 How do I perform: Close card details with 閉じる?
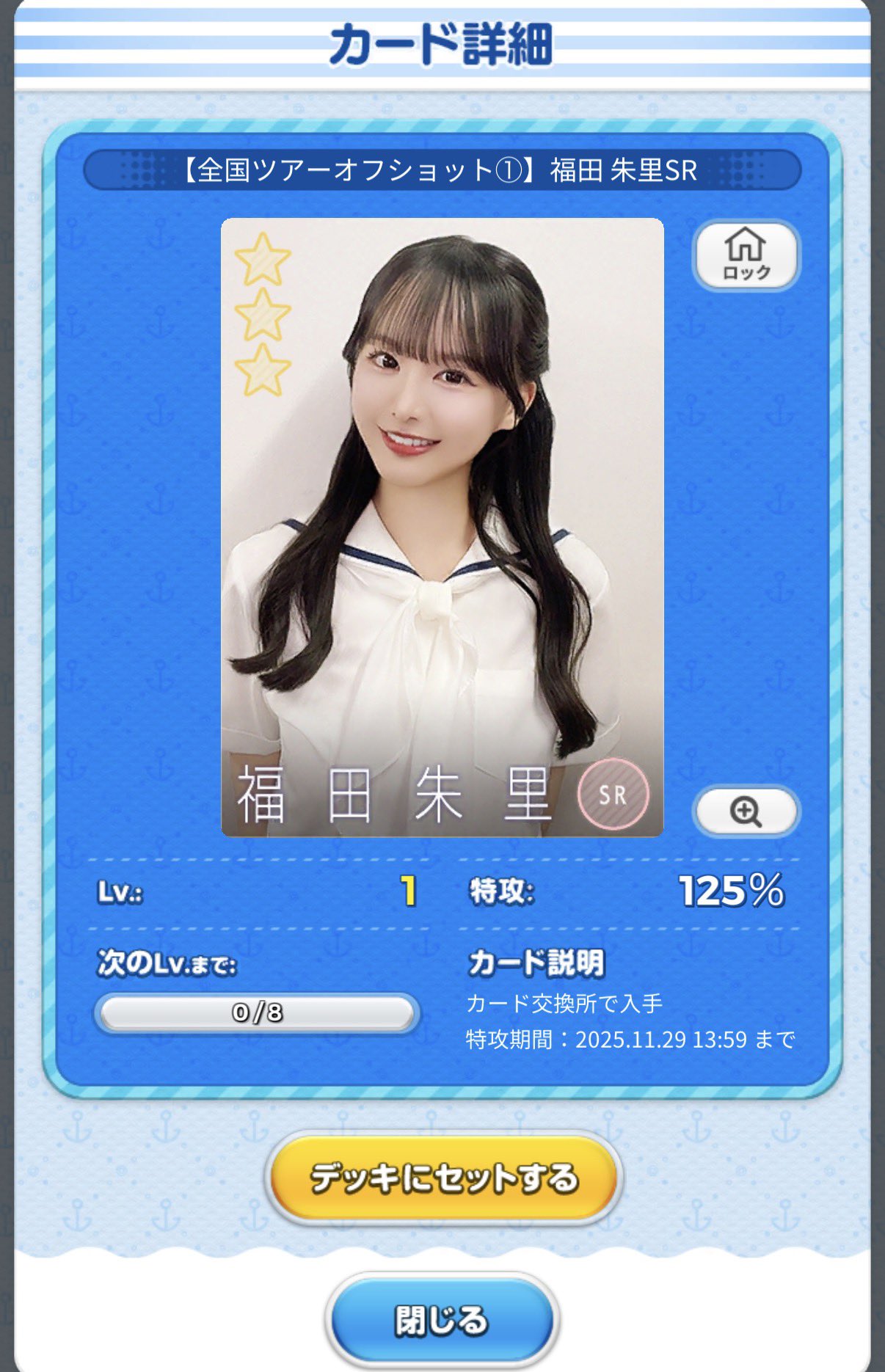pyautogui.click(x=442, y=1320)
